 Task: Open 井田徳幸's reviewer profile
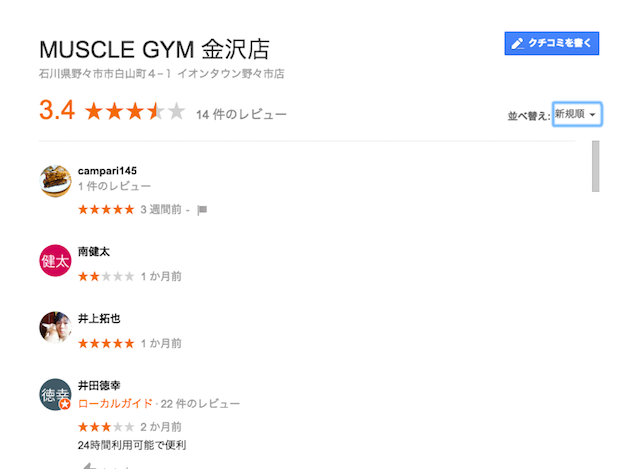99,384
